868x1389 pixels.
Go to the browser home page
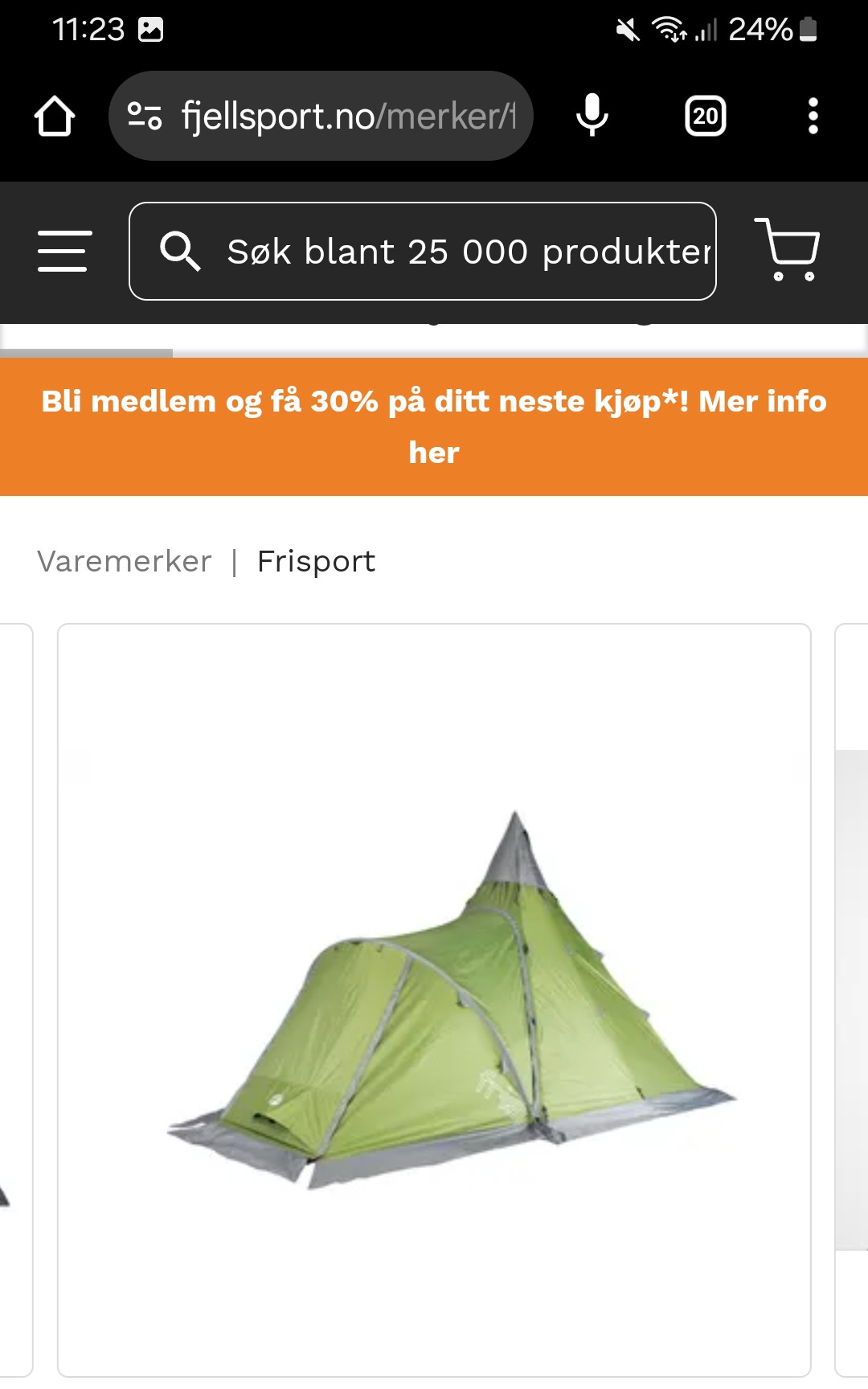(55, 117)
